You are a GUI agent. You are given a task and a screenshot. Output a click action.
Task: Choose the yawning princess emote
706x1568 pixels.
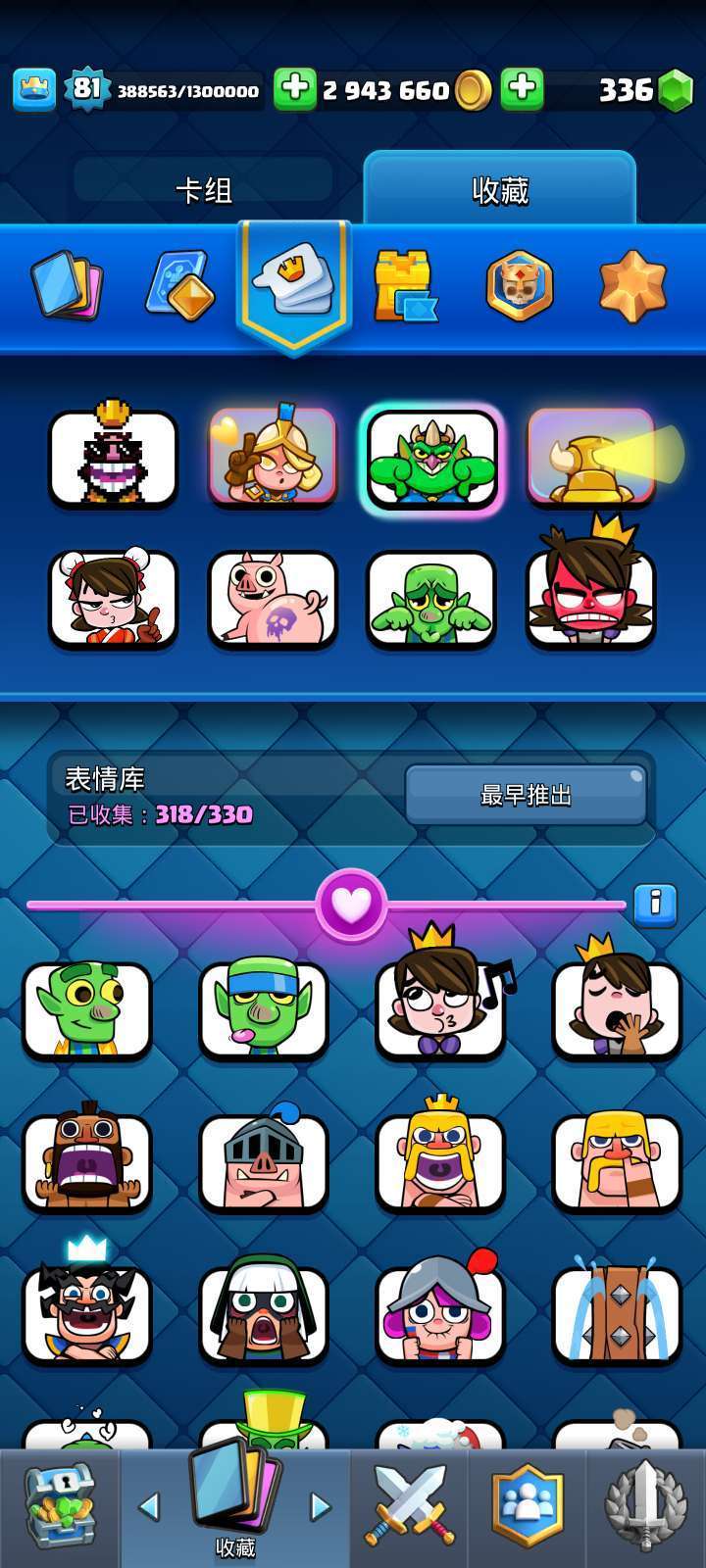616,1006
